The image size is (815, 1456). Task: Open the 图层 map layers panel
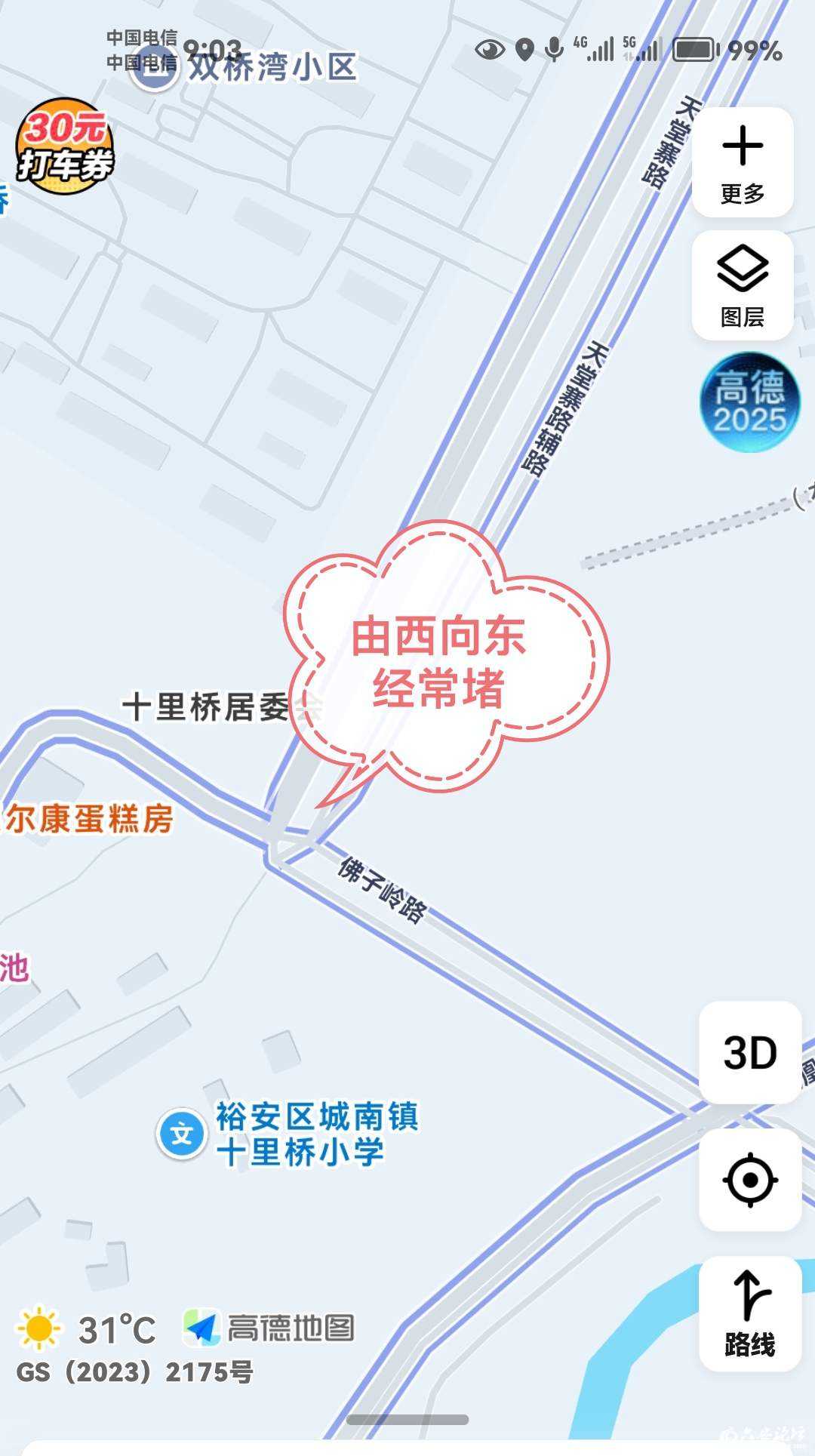coord(743,286)
